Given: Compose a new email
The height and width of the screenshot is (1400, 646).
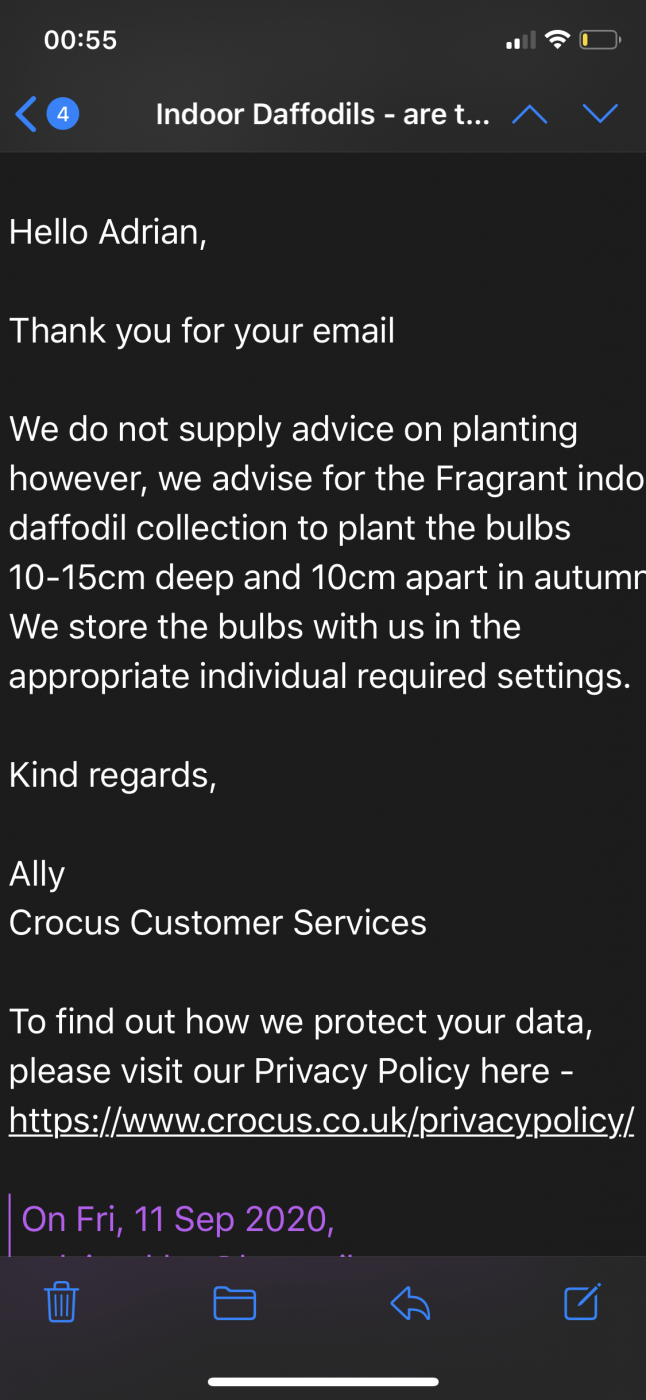Looking at the screenshot, I should tap(583, 1302).
